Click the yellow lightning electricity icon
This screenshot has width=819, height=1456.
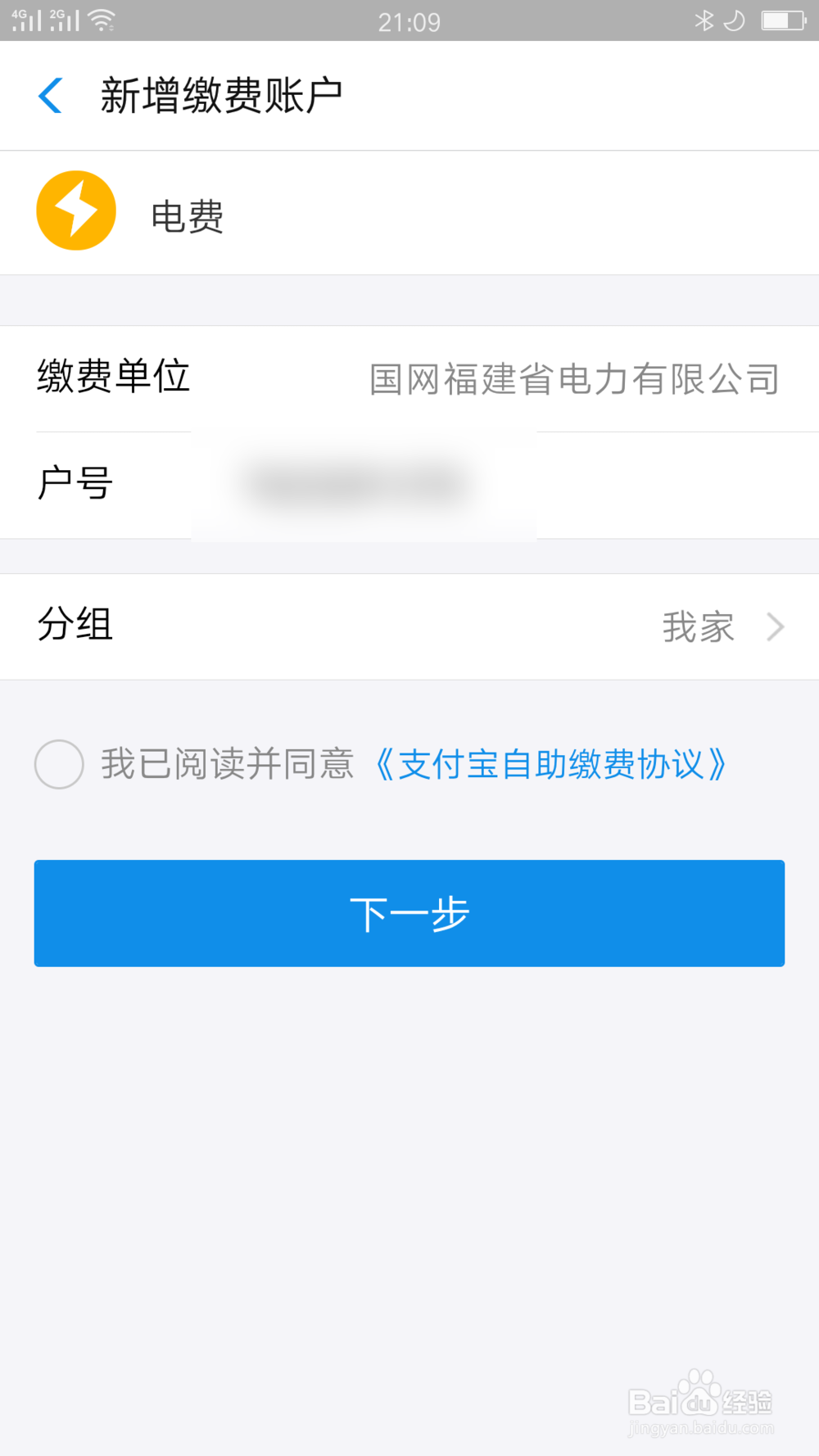click(75, 210)
